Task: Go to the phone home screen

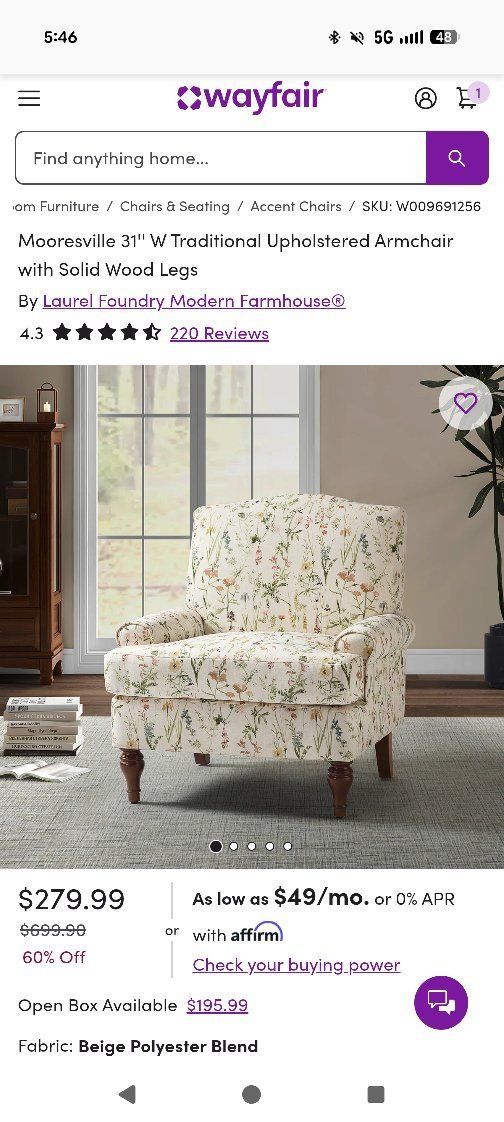Action: tap(251, 1094)
